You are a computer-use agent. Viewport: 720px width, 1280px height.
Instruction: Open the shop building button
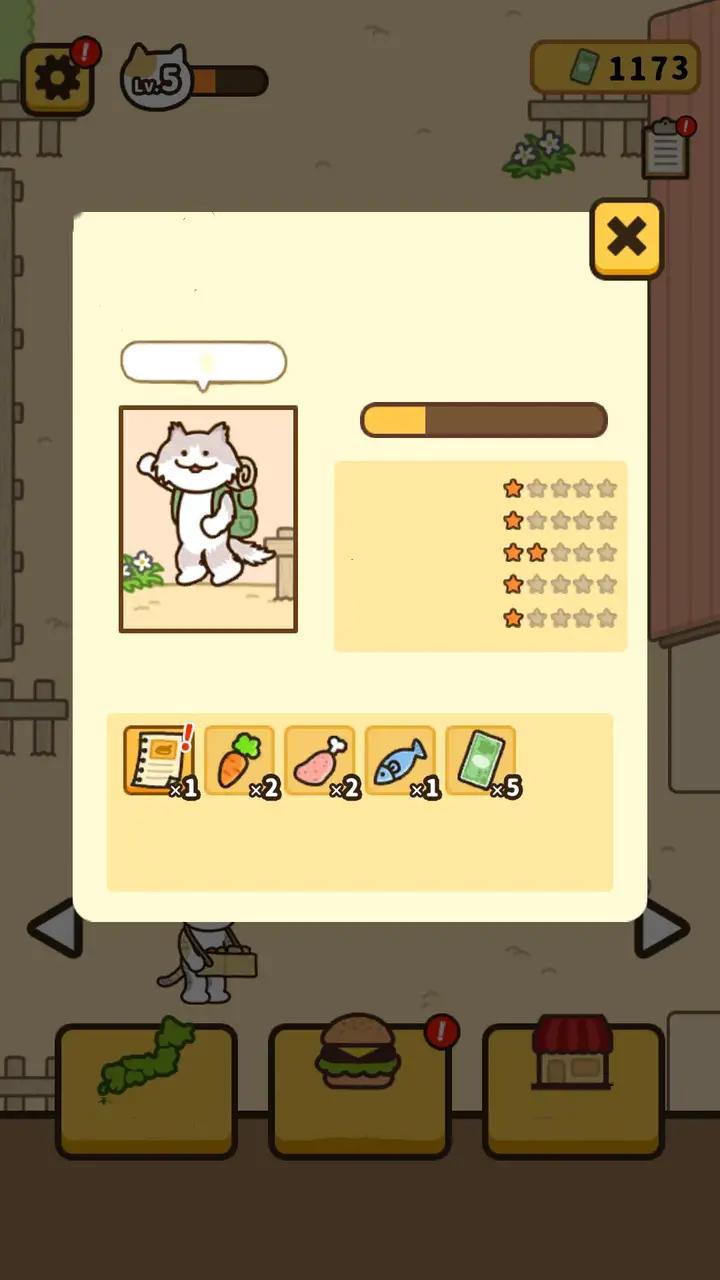pyautogui.click(x=574, y=1091)
